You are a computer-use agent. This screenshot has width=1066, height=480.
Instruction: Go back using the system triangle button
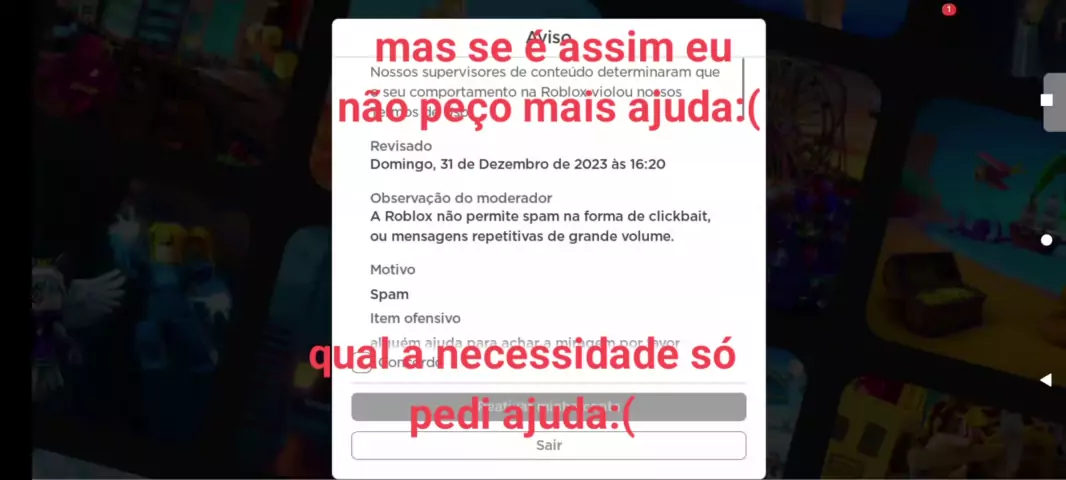tap(1046, 380)
